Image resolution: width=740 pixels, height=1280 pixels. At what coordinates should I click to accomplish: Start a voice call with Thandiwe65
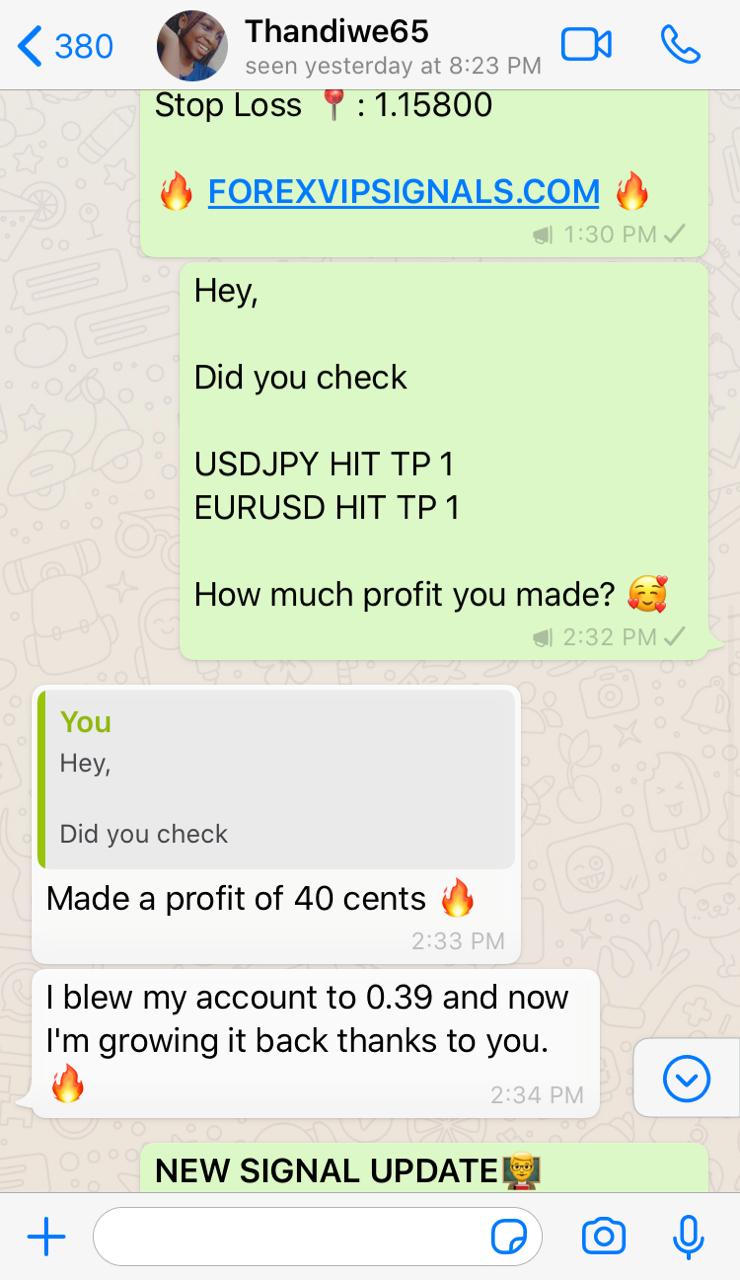tap(681, 45)
